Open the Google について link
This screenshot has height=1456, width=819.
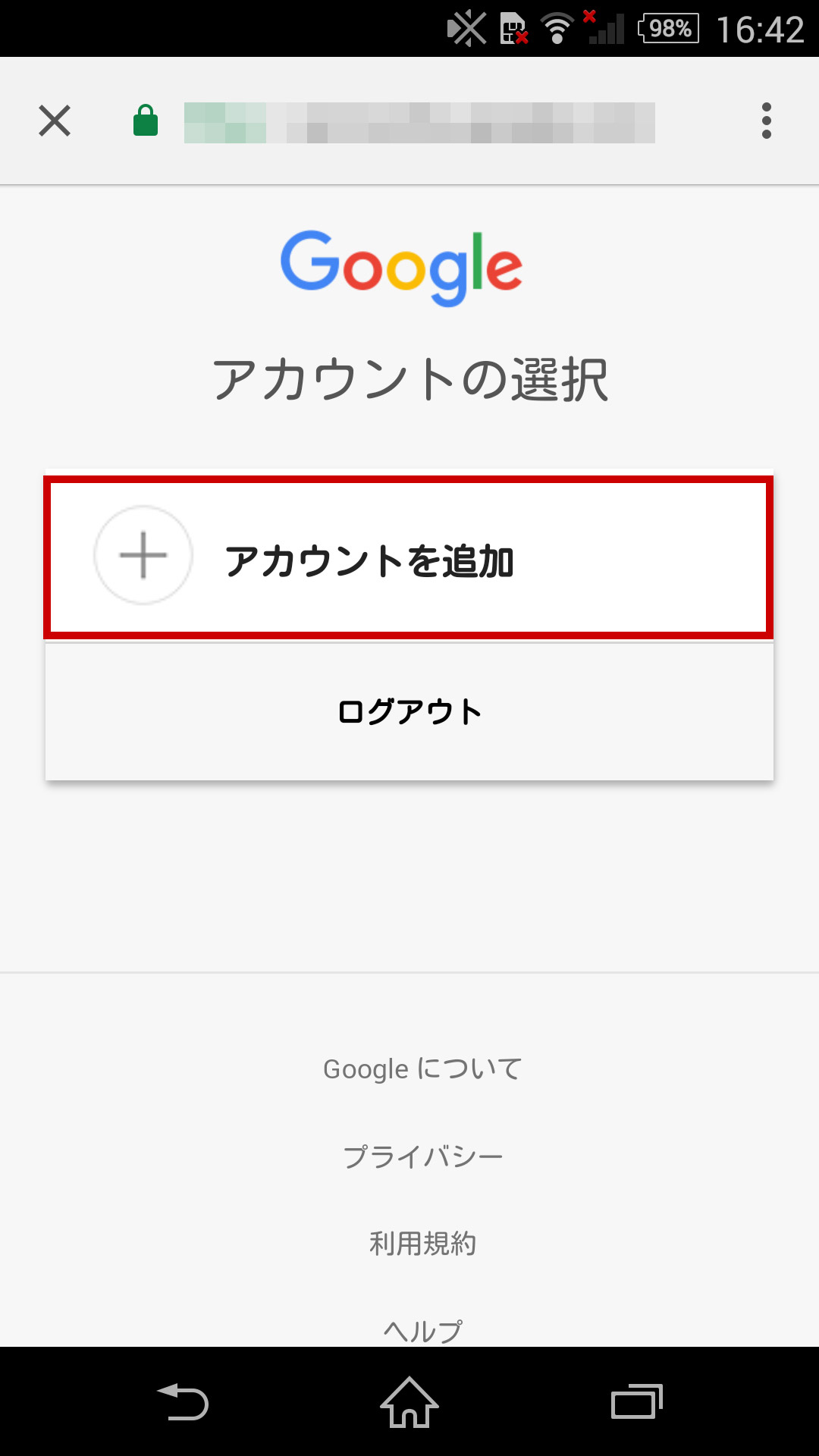(422, 1068)
